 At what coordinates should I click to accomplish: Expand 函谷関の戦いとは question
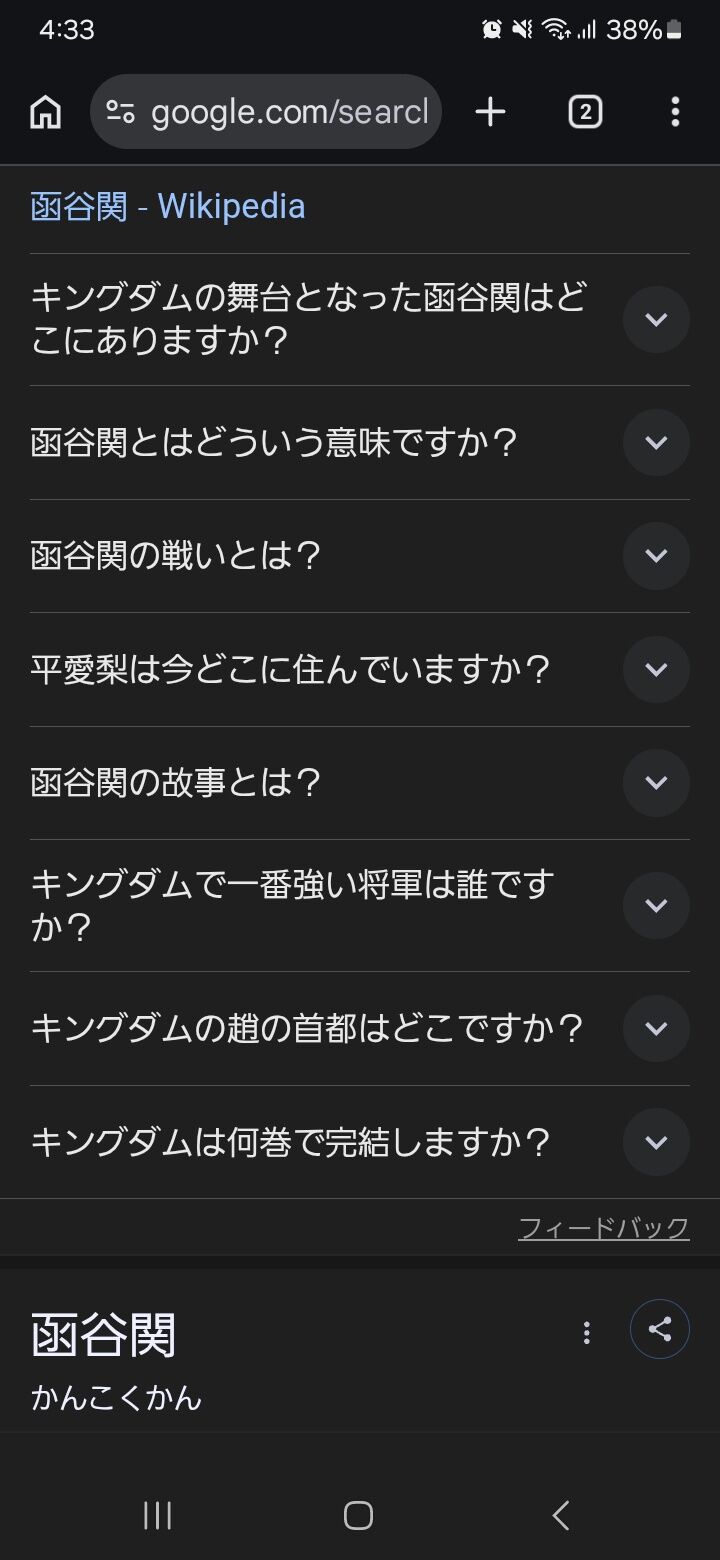pos(360,556)
